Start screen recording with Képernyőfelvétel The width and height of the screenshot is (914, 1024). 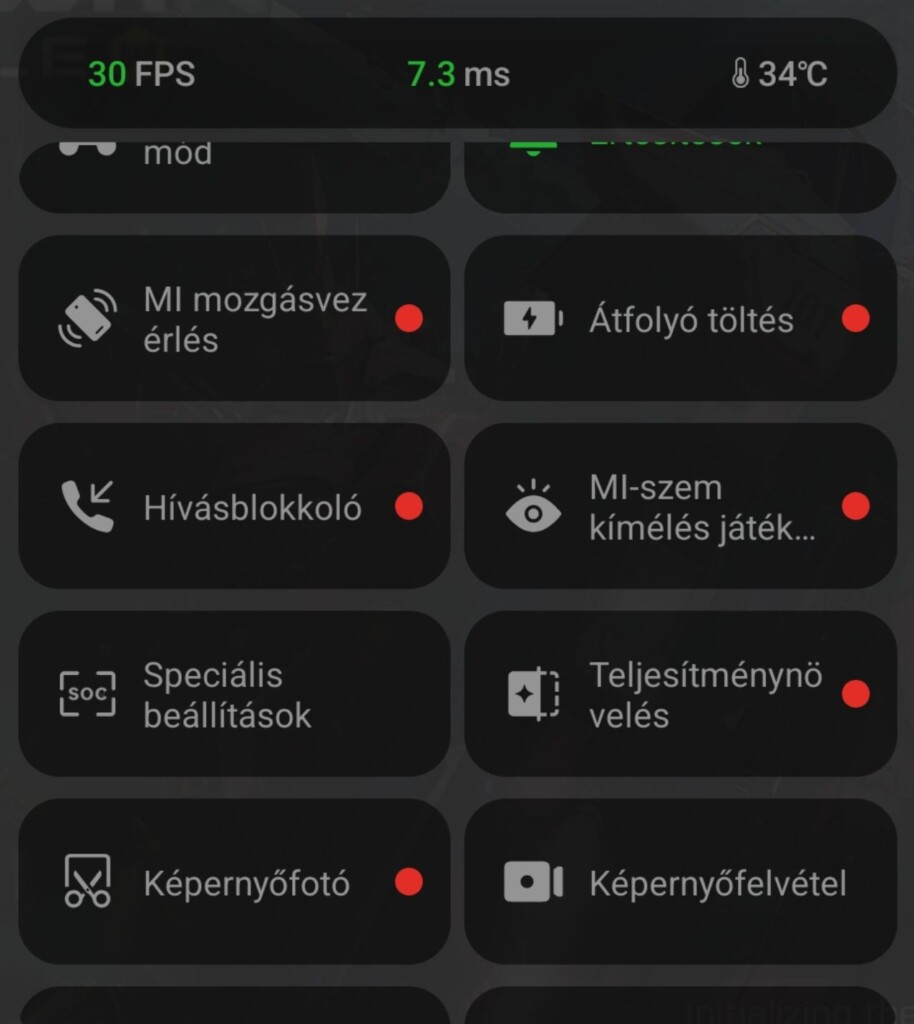(679, 881)
